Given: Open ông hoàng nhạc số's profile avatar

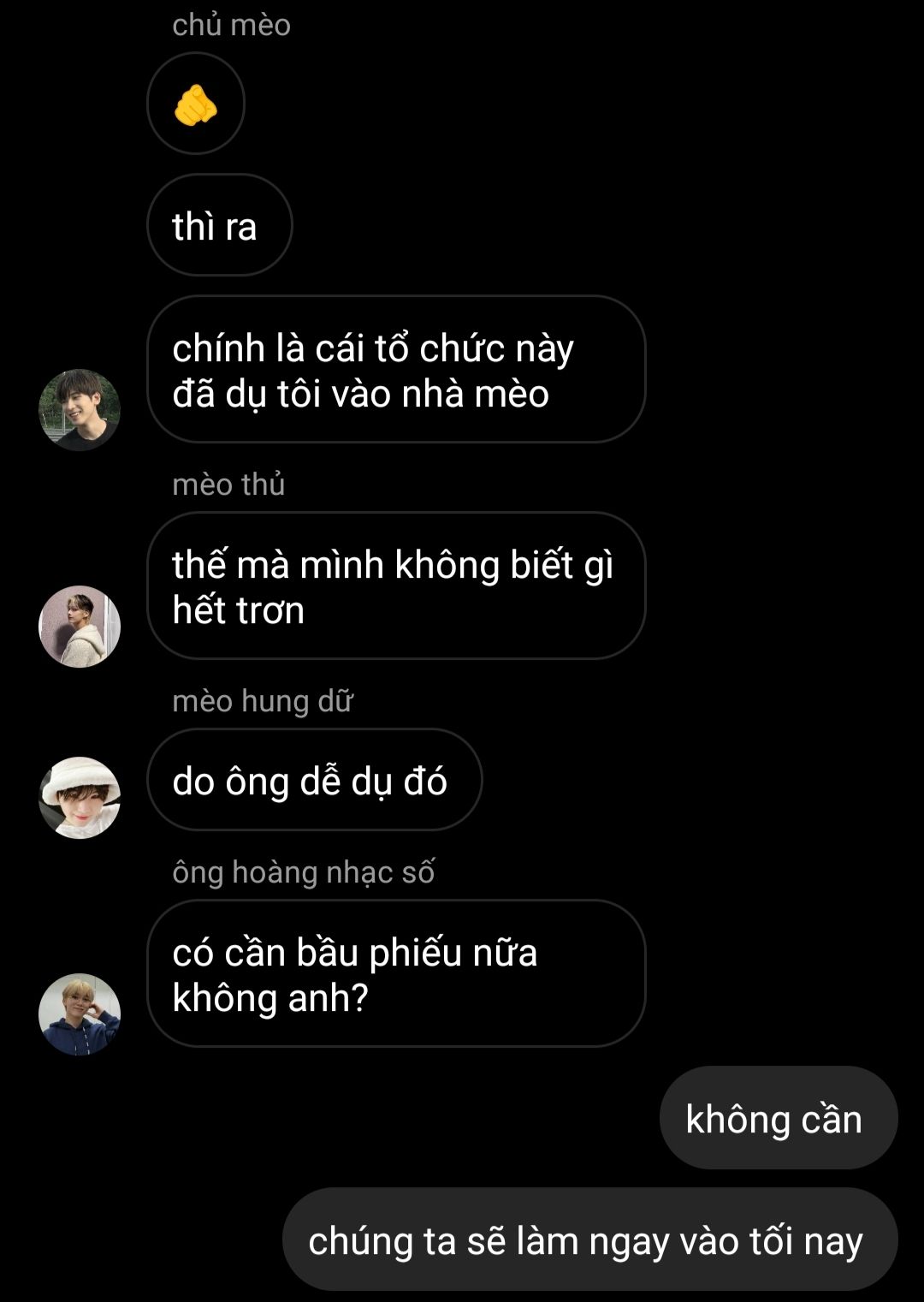Looking at the screenshot, I should tap(80, 1014).
